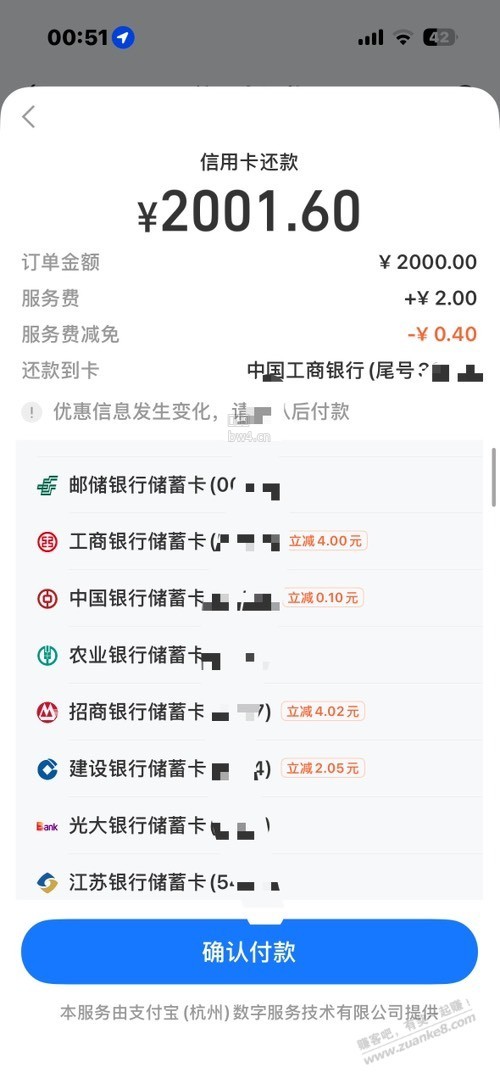Screen dimensions: 500x1084
Task: Select 农业银行储蓄卡 to pay
Action: [249, 655]
